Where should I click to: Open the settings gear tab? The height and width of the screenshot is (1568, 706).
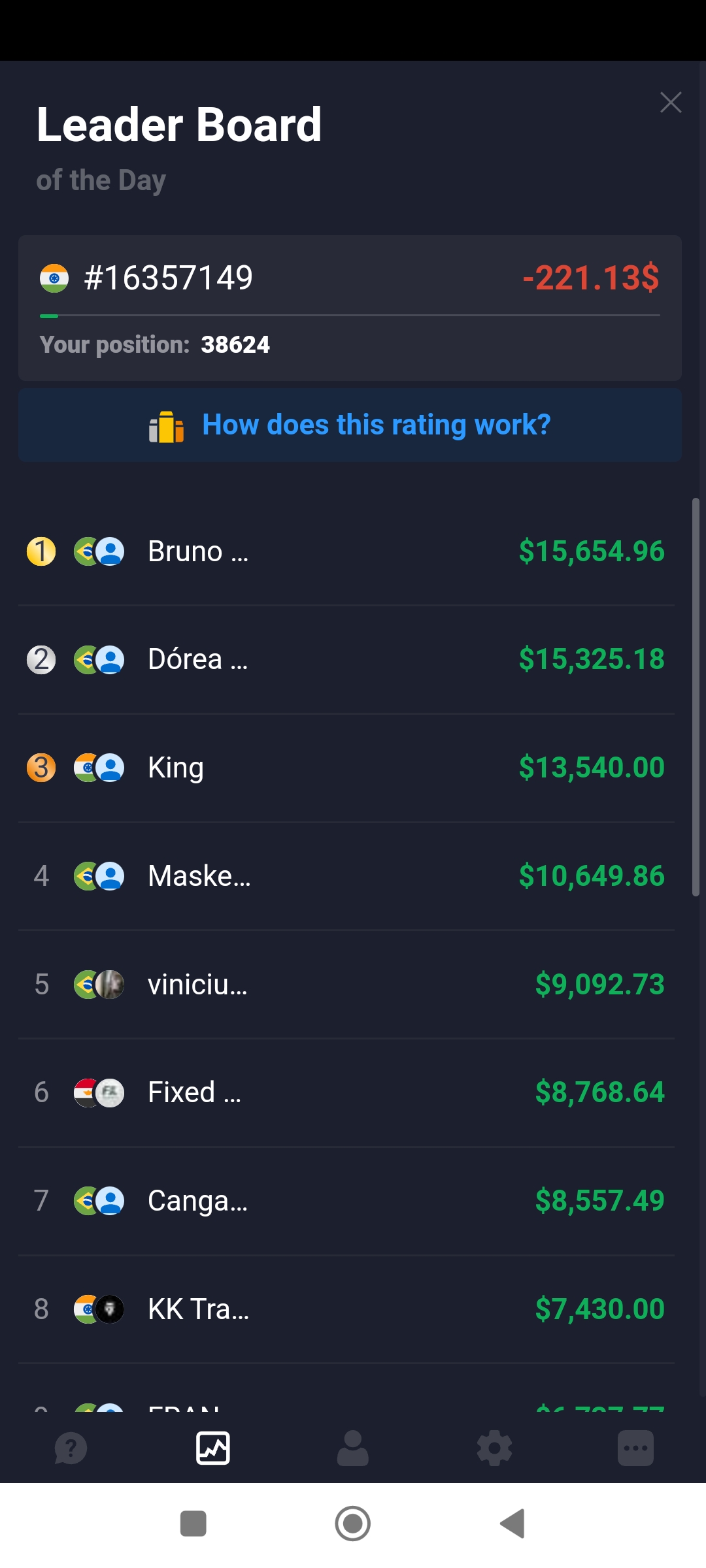tap(494, 1448)
